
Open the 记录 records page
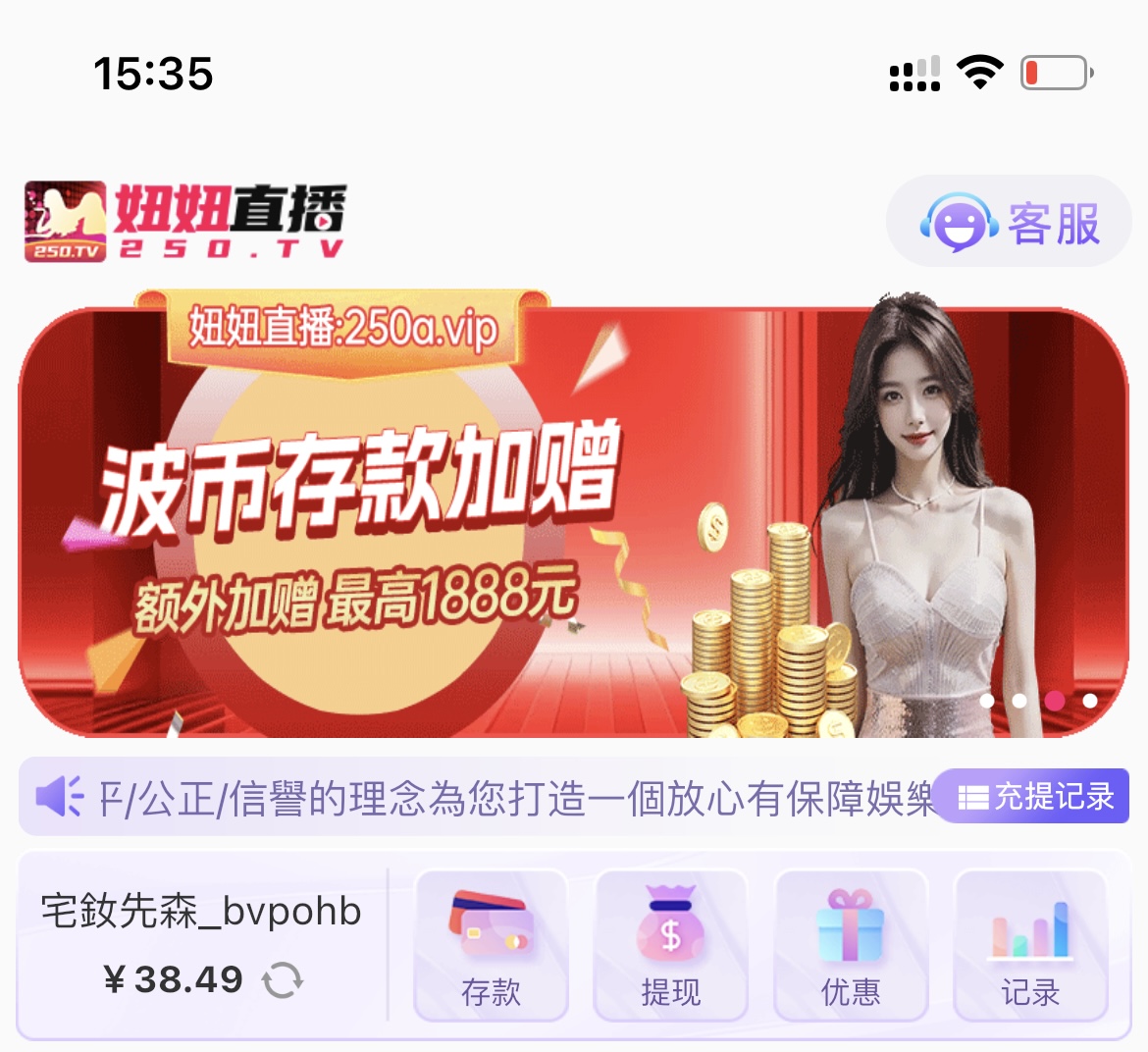pos(1030,946)
